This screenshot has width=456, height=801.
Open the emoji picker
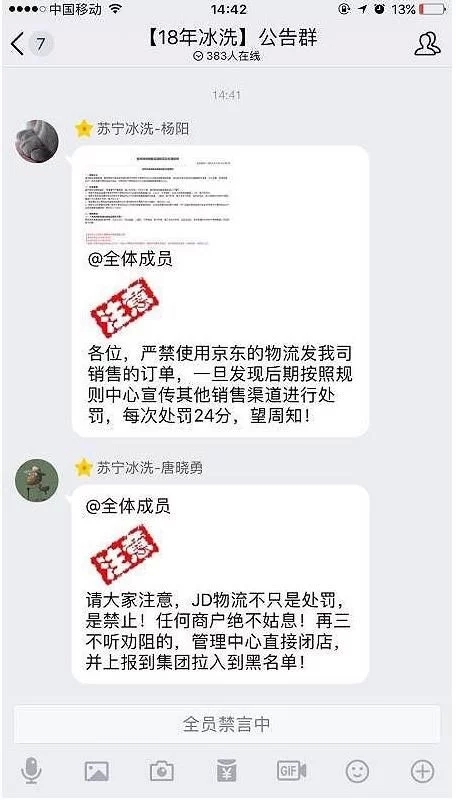pos(357,771)
